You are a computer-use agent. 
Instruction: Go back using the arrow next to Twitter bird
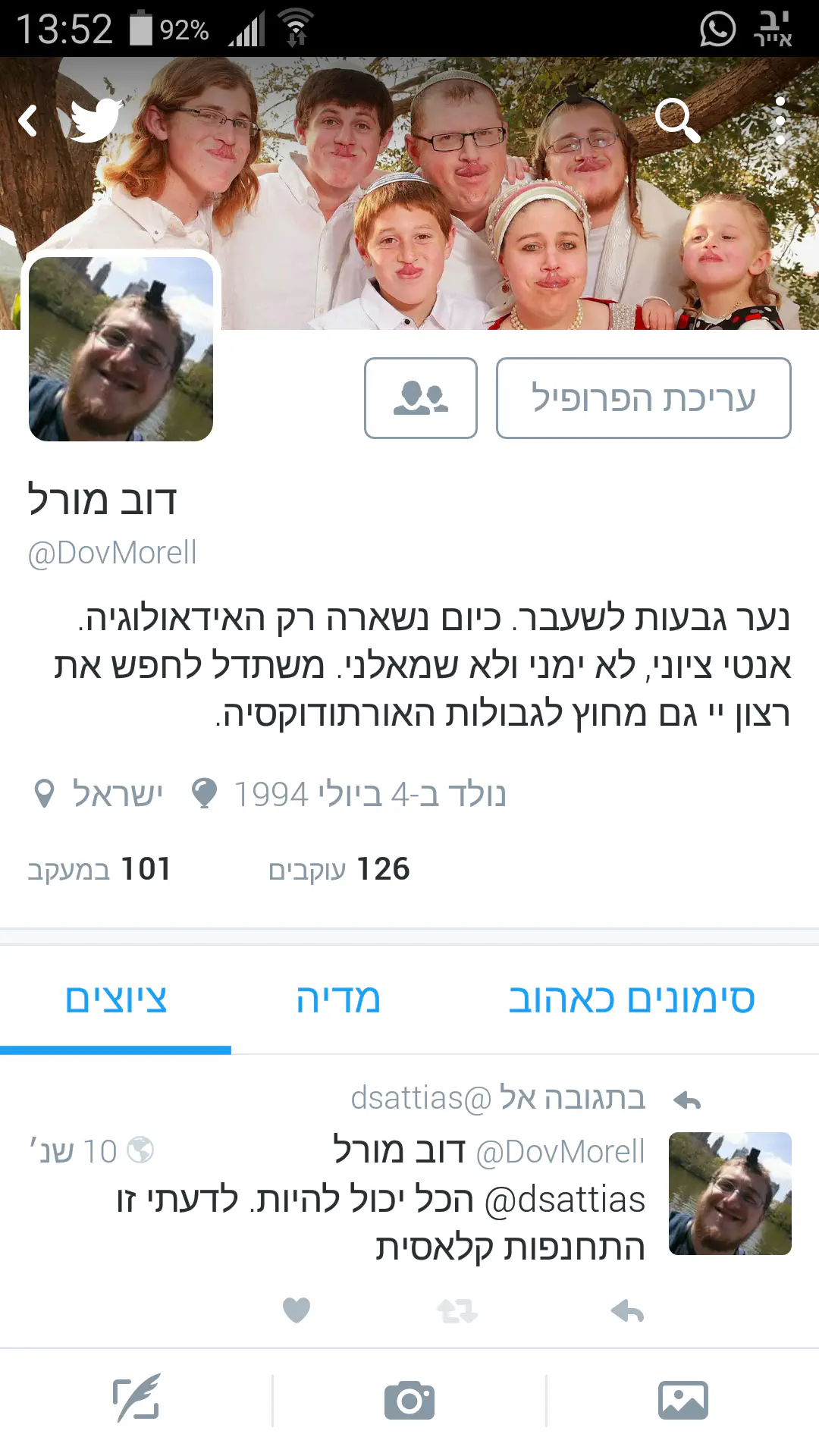click(x=29, y=121)
